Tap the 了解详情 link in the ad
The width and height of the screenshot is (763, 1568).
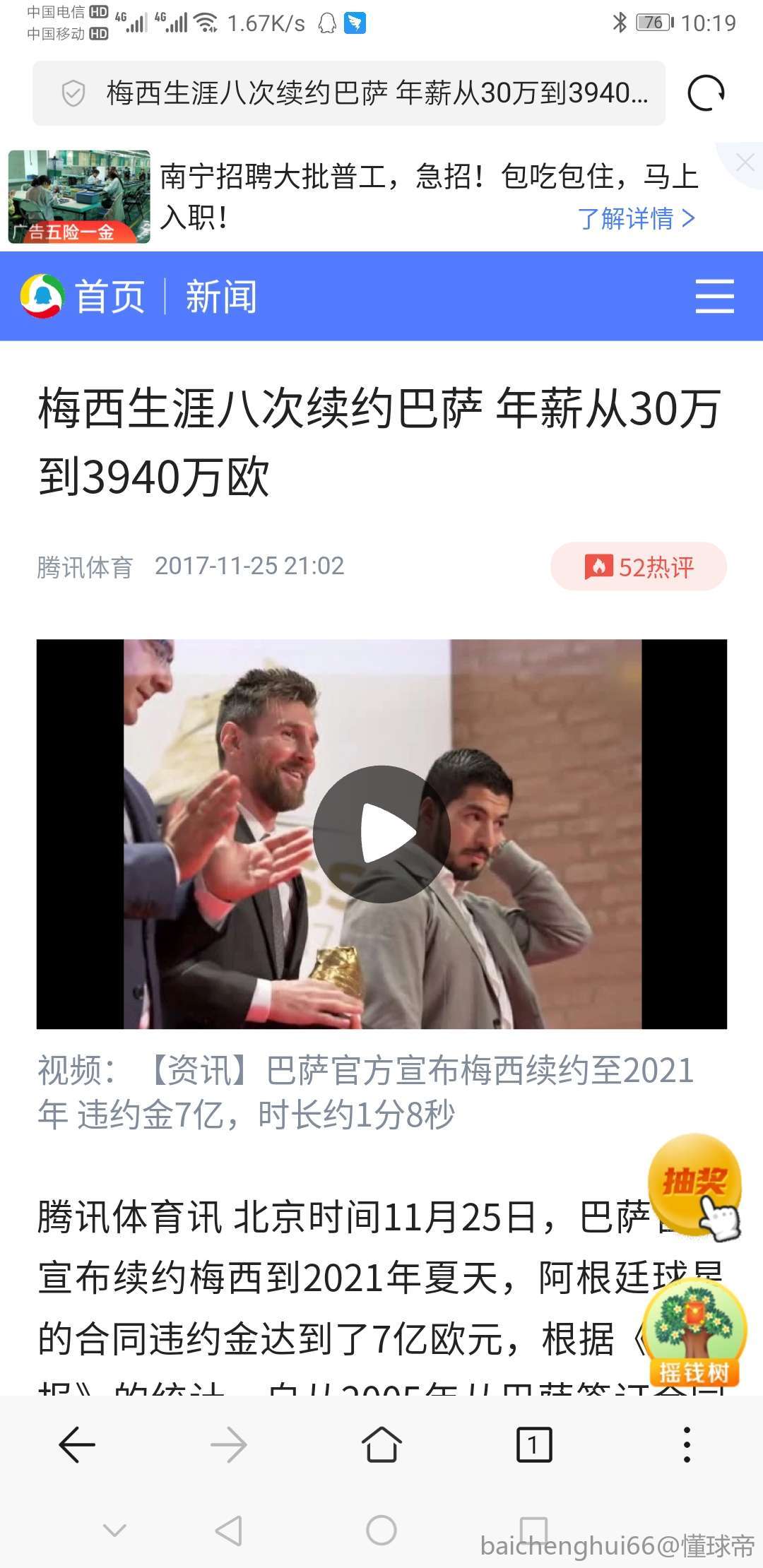636,218
